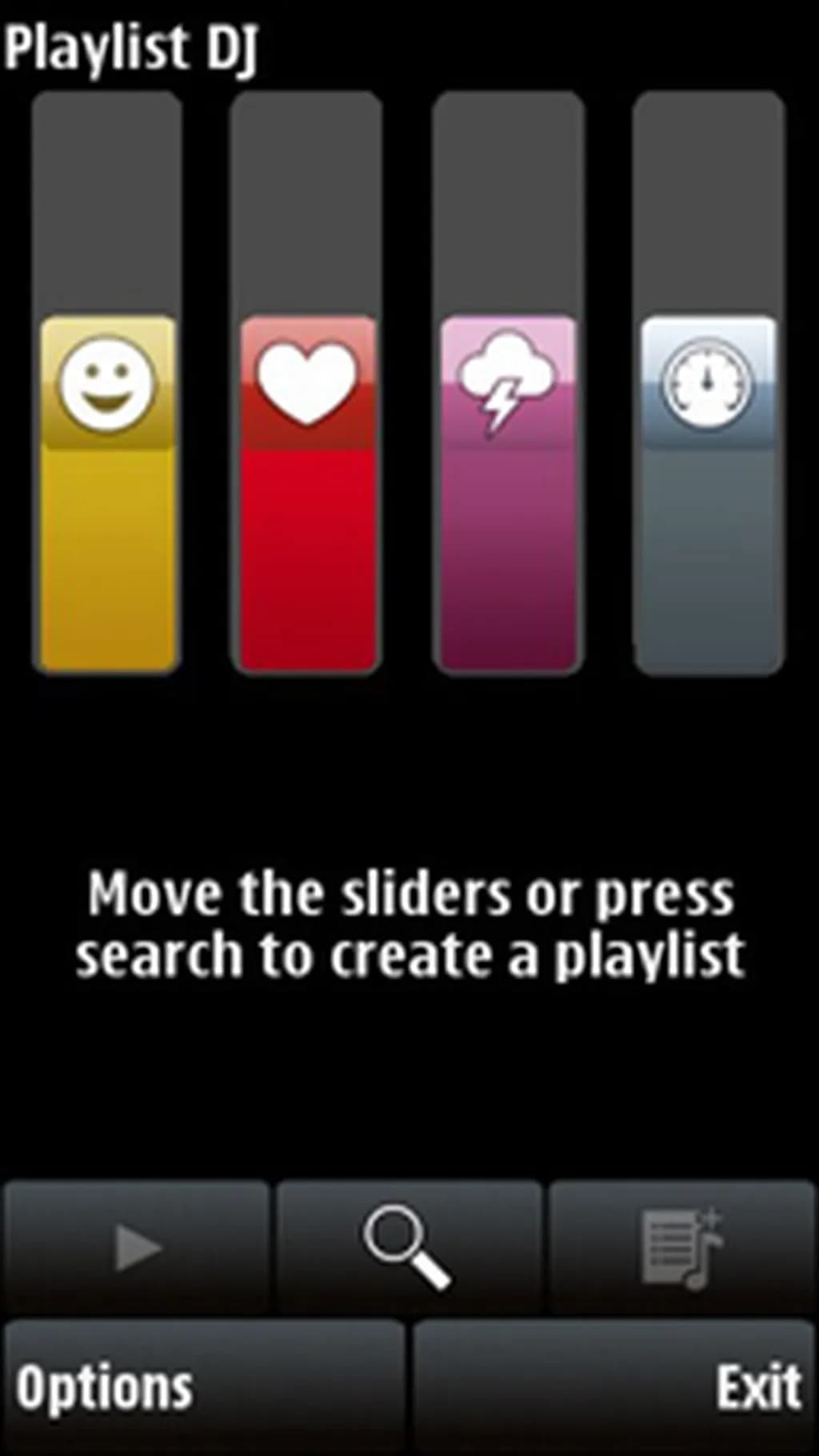
Task: Tap the yellow smiley mood slider
Action: [107, 382]
